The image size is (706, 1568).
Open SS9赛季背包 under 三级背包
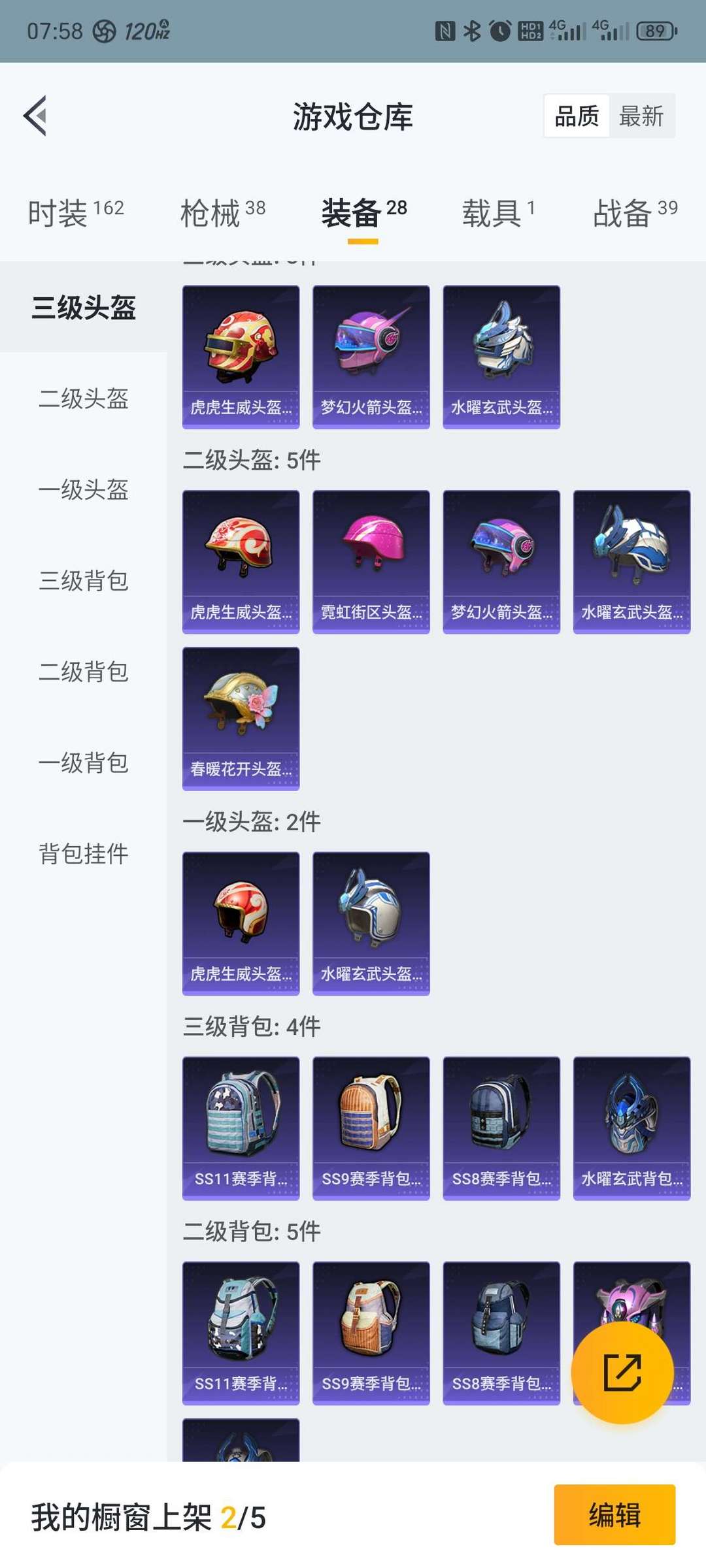click(371, 1128)
